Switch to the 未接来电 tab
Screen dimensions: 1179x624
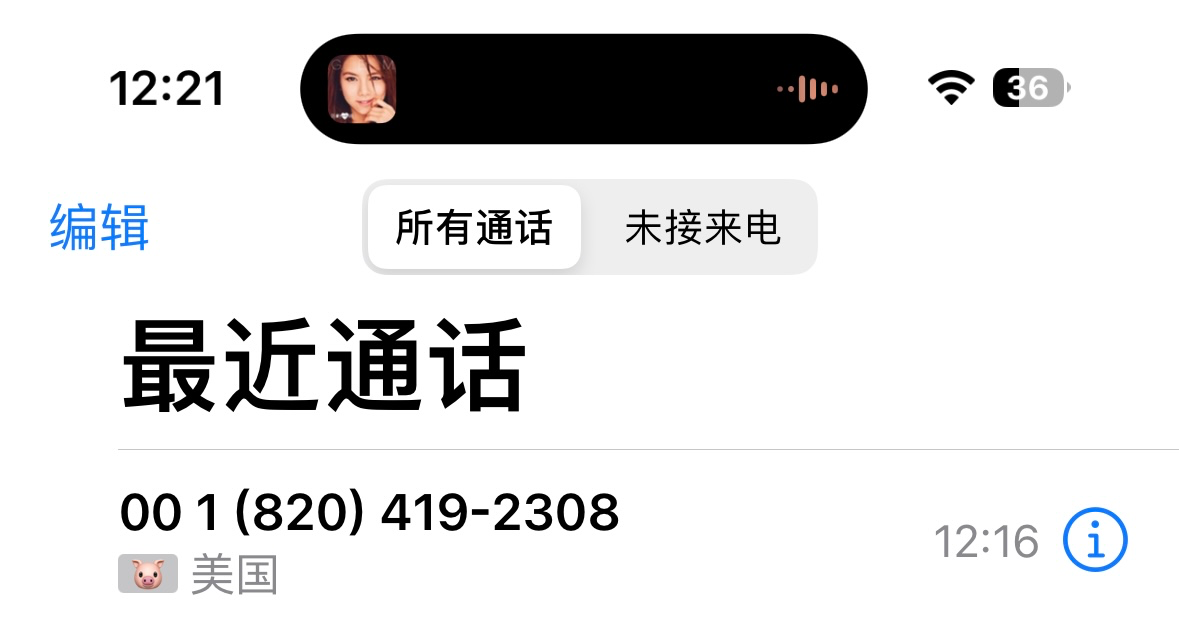702,228
